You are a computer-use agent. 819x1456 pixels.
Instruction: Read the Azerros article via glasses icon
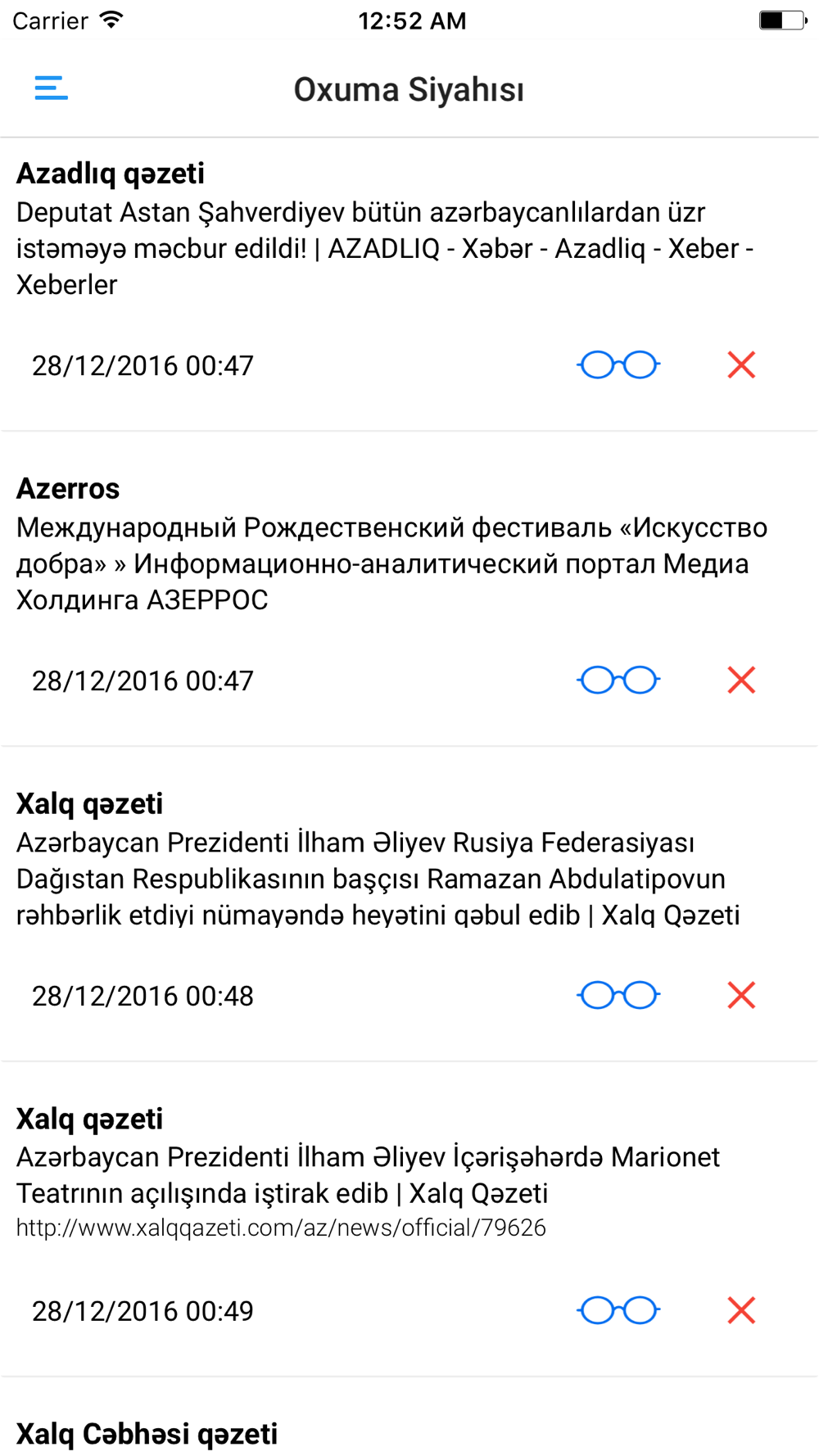[618, 681]
